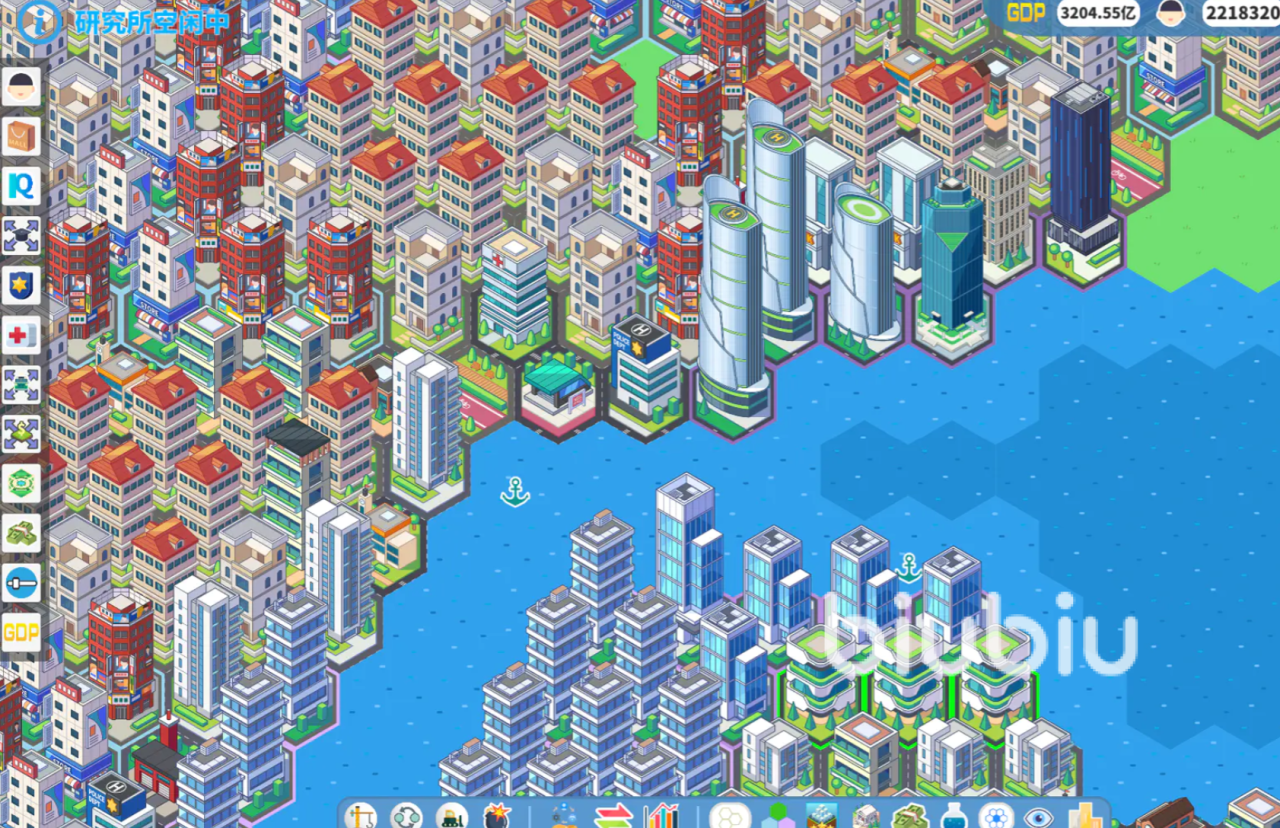
Task: Choose the bulldozer demolish tool
Action: click(x=452, y=816)
